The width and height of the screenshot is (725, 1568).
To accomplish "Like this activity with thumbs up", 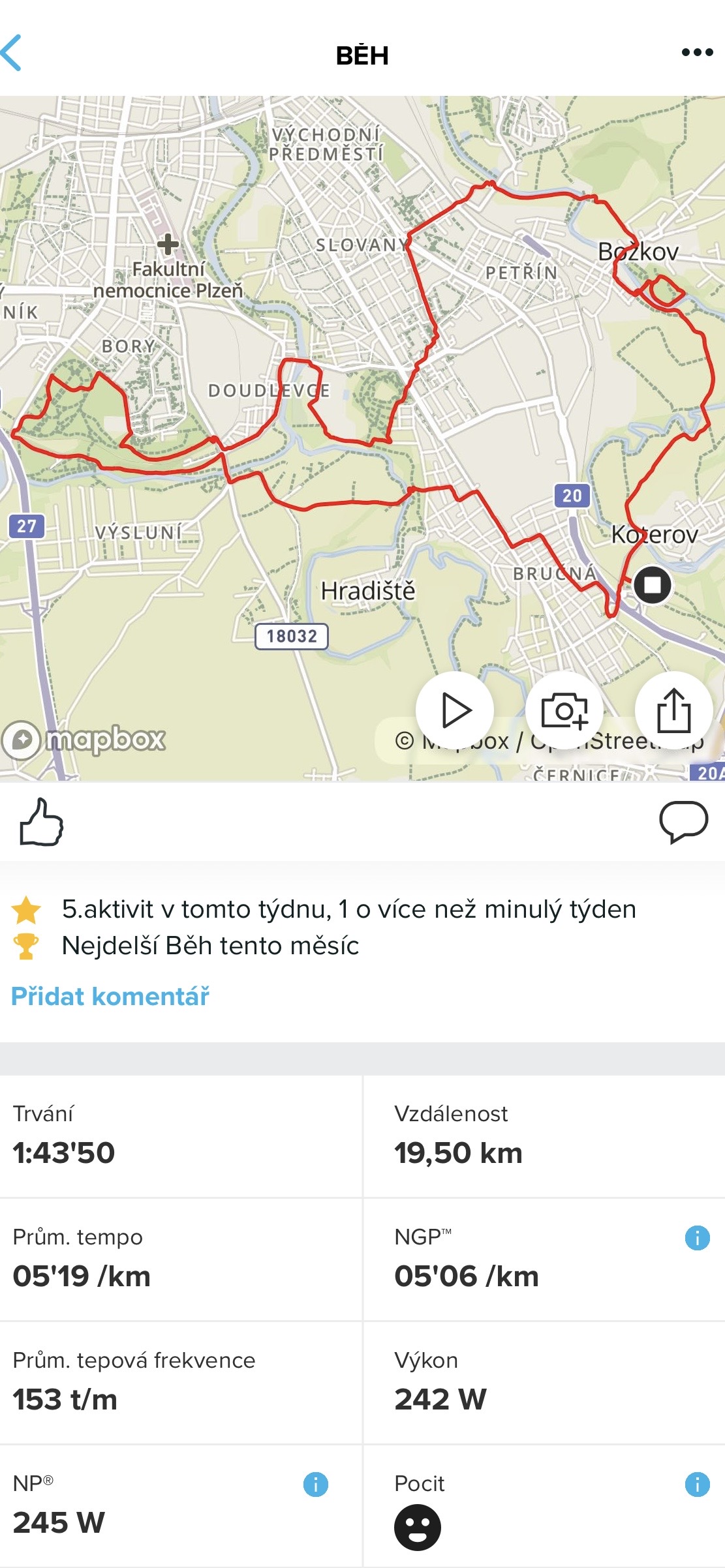I will (x=41, y=822).
